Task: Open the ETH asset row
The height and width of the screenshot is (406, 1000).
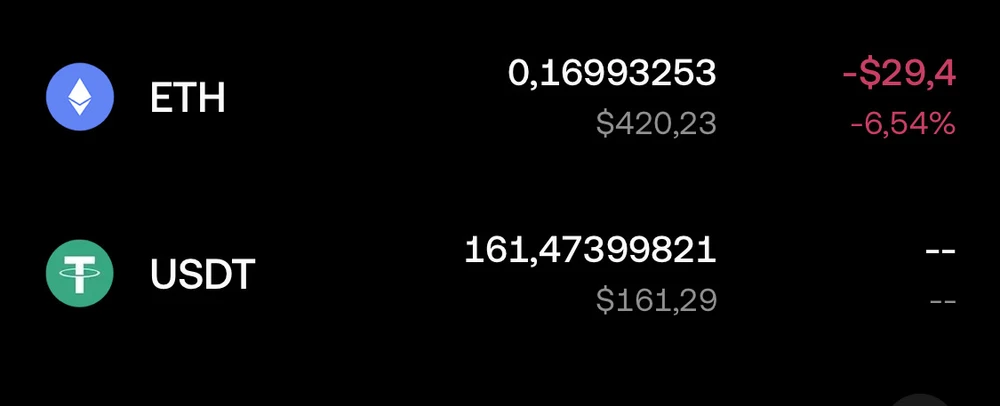Action: click(188, 98)
